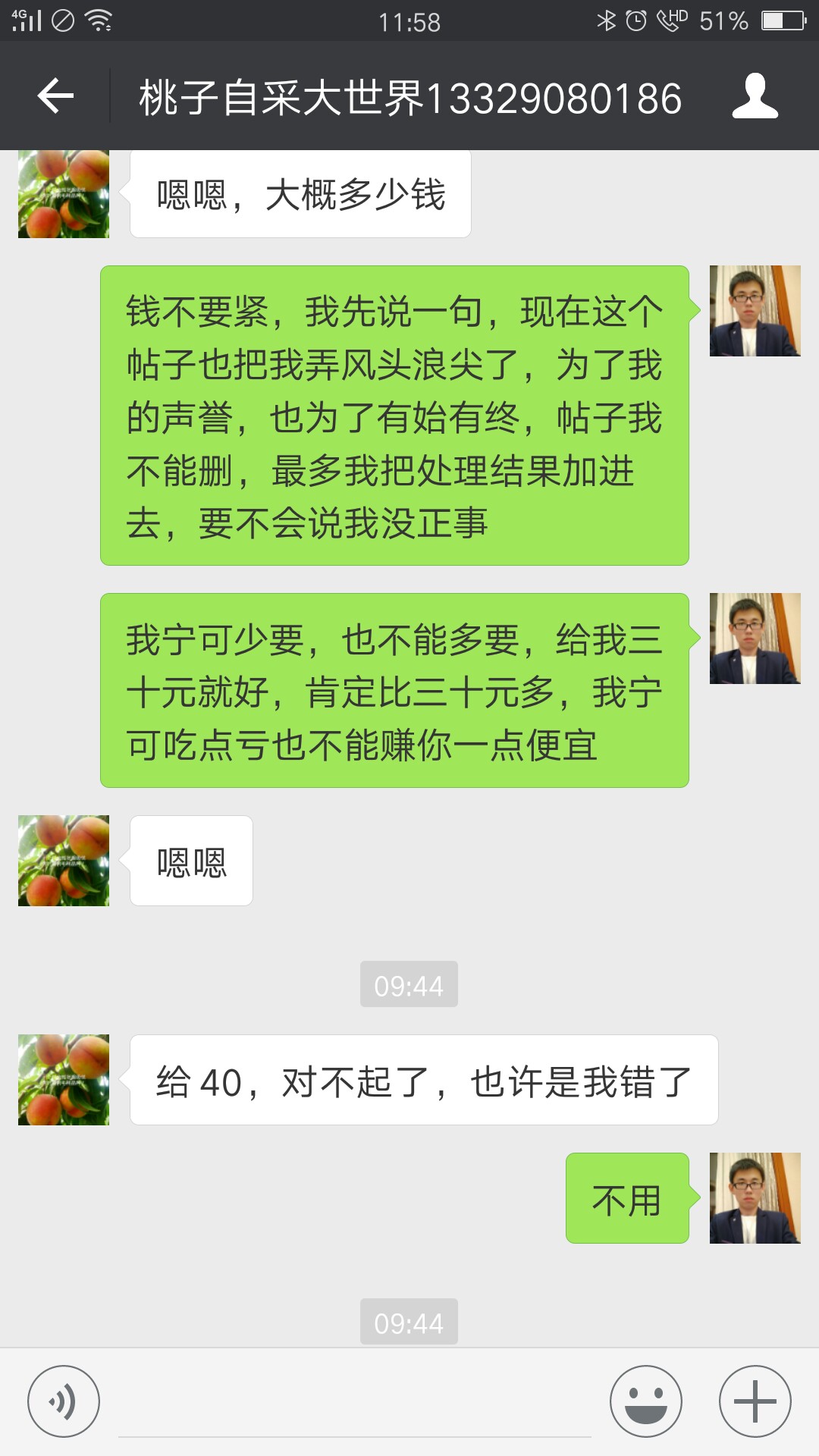Open the emoji picker
Image resolution: width=819 pixels, height=1456 pixels.
click(646, 1401)
